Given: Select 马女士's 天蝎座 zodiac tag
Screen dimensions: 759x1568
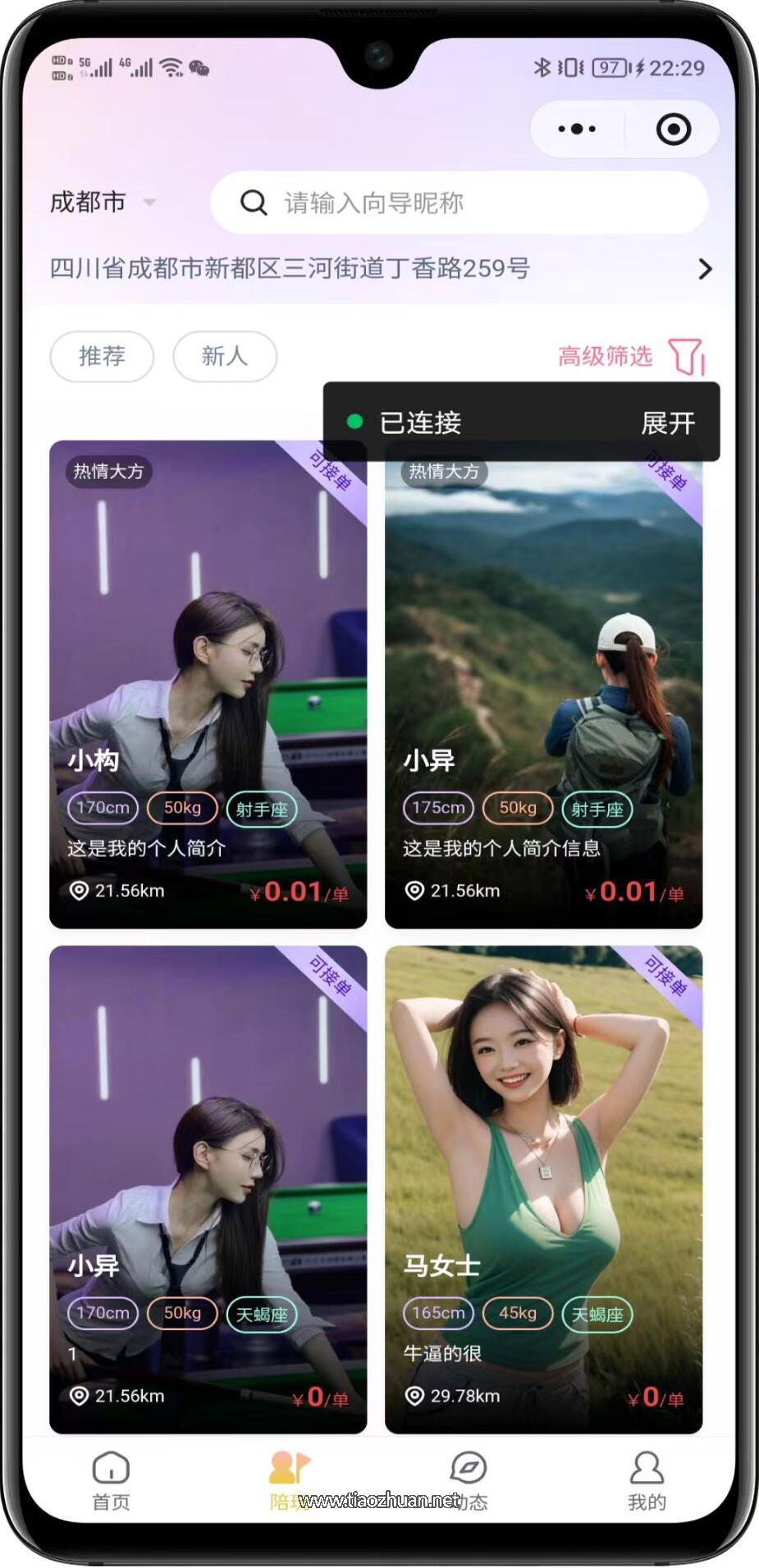Looking at the screenshot, I should 597,1313.
